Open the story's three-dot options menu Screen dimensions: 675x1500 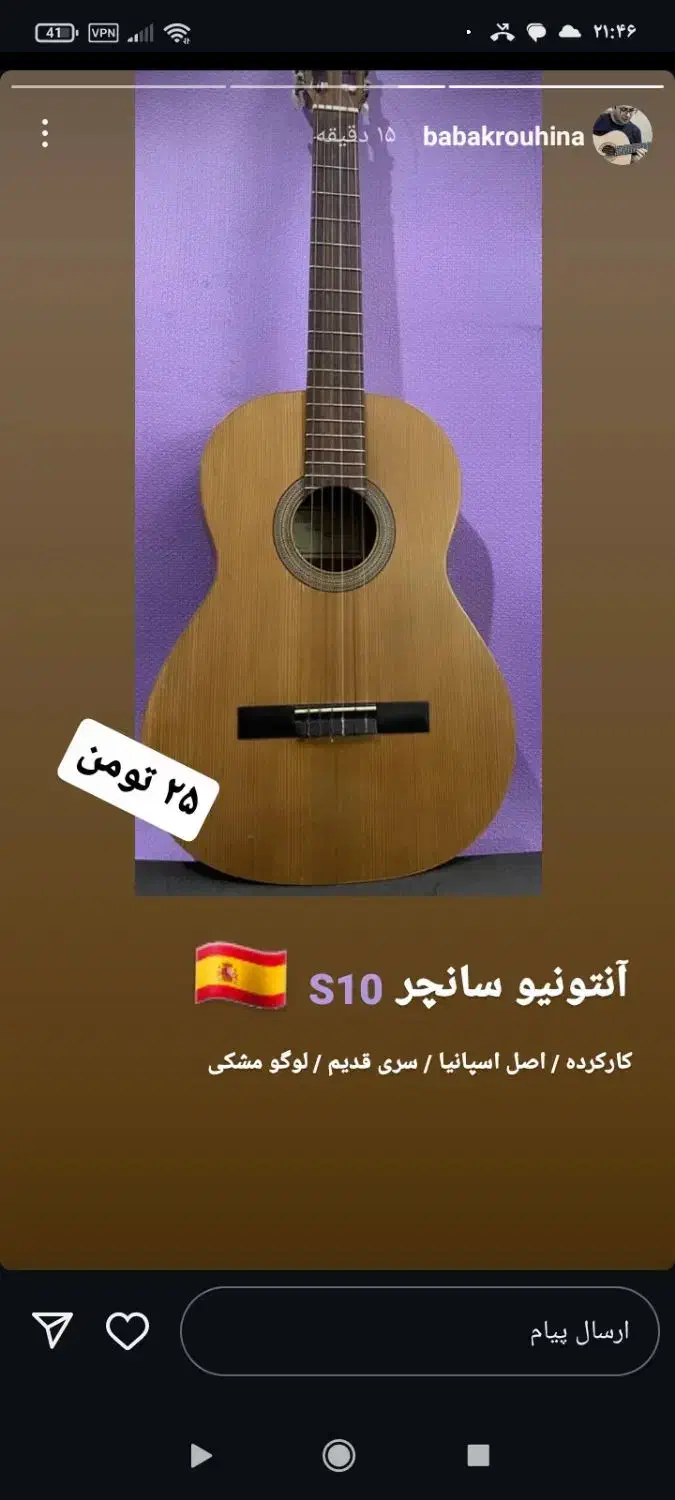[45, 133]
